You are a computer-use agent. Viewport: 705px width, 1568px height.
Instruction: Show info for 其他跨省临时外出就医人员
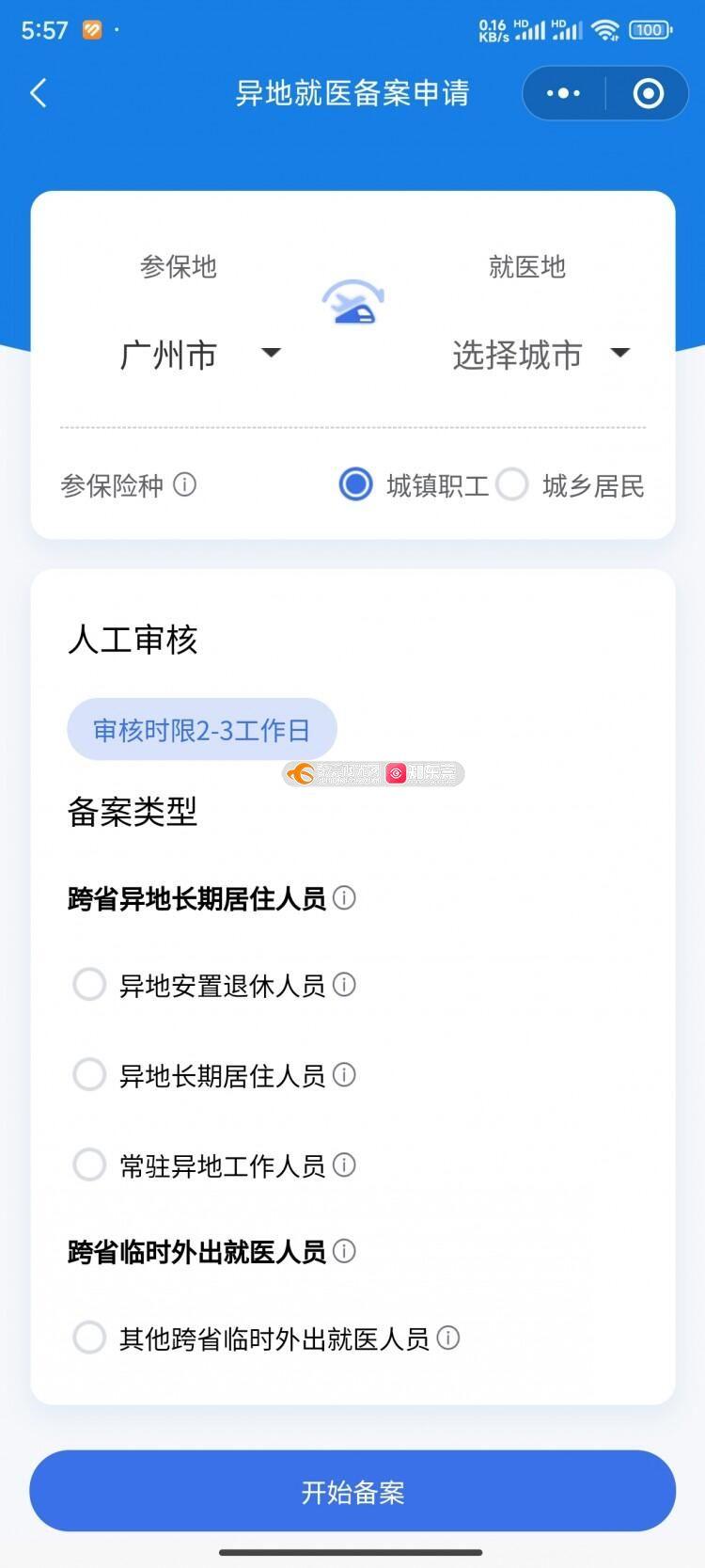(x=448, y=1338)
